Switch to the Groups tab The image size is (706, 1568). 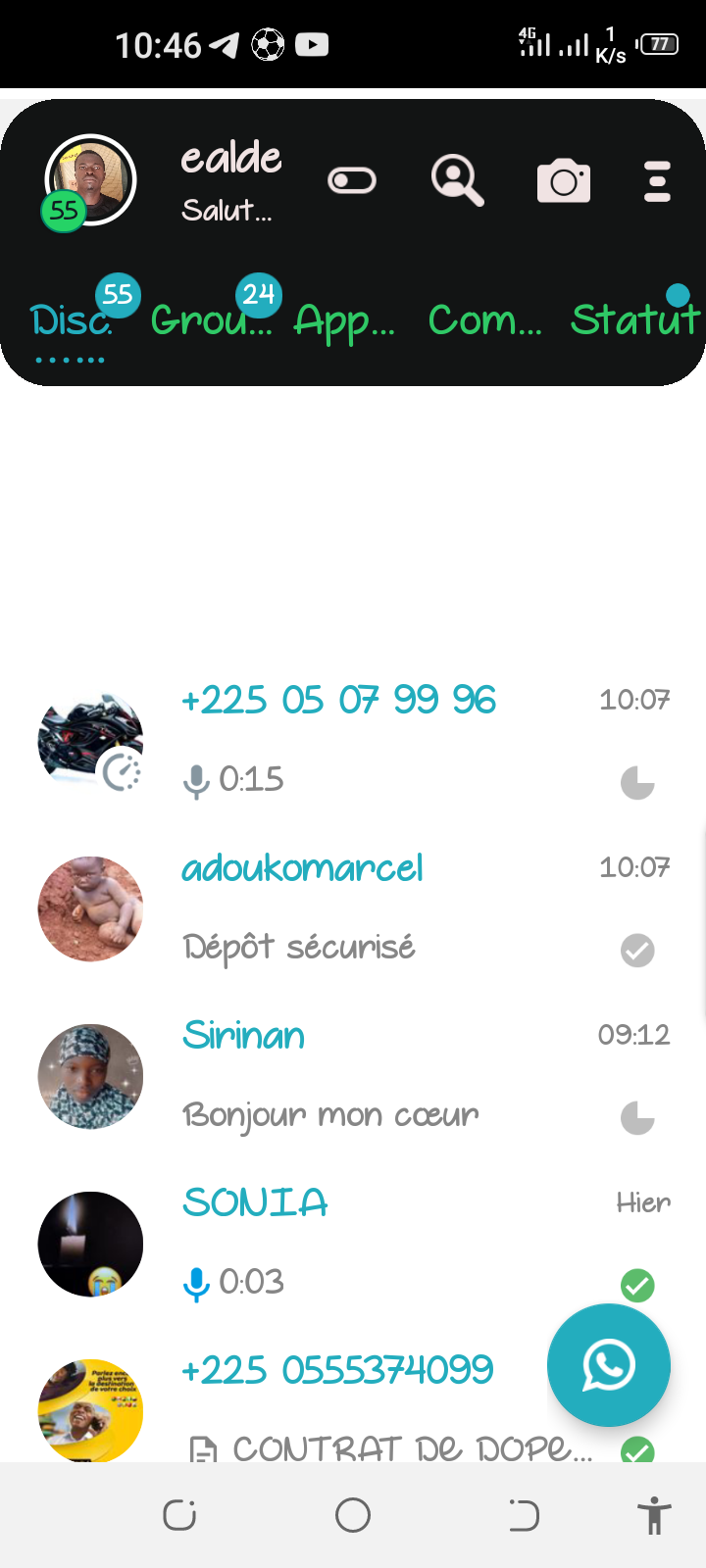coord(211,319)
